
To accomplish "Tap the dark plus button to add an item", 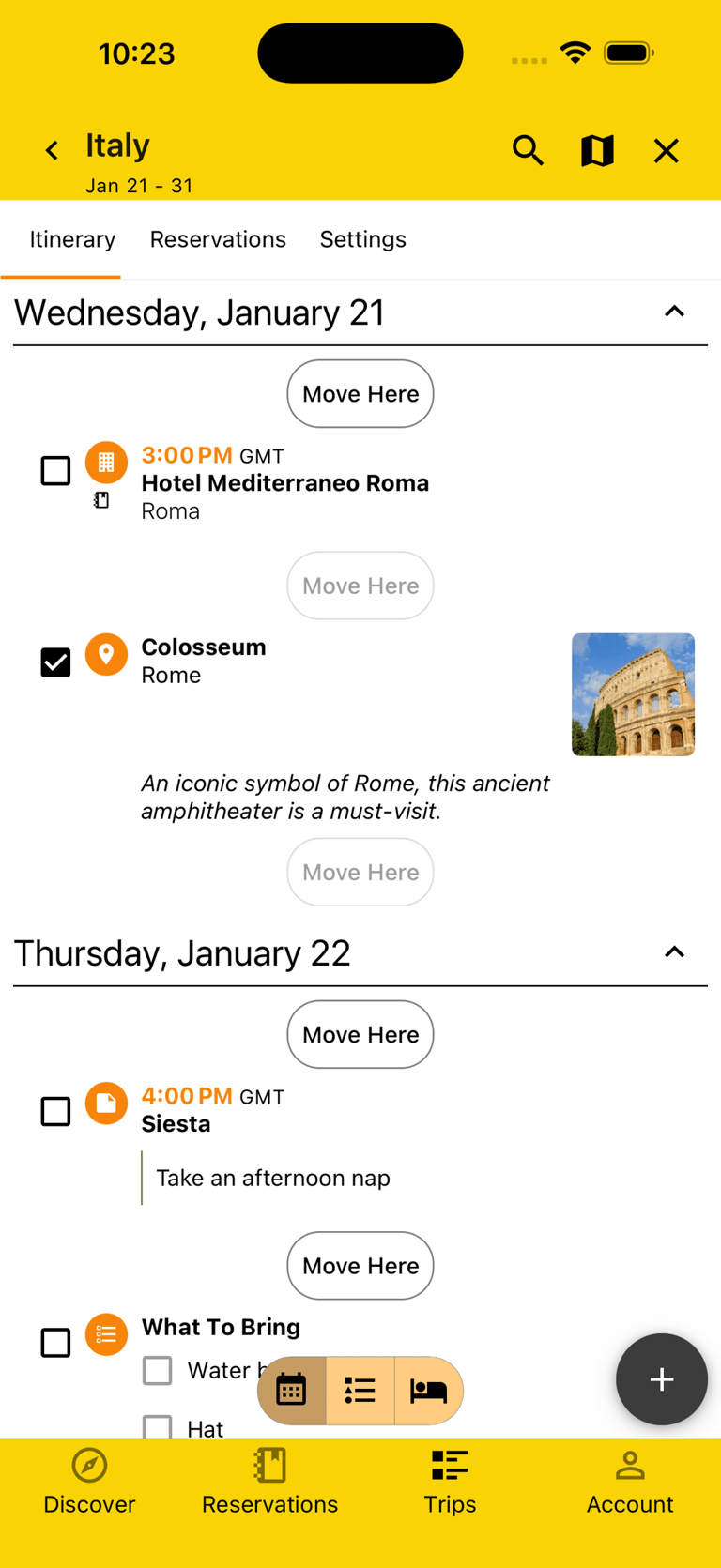I will pyautogui.click(x=662, y=1379).
